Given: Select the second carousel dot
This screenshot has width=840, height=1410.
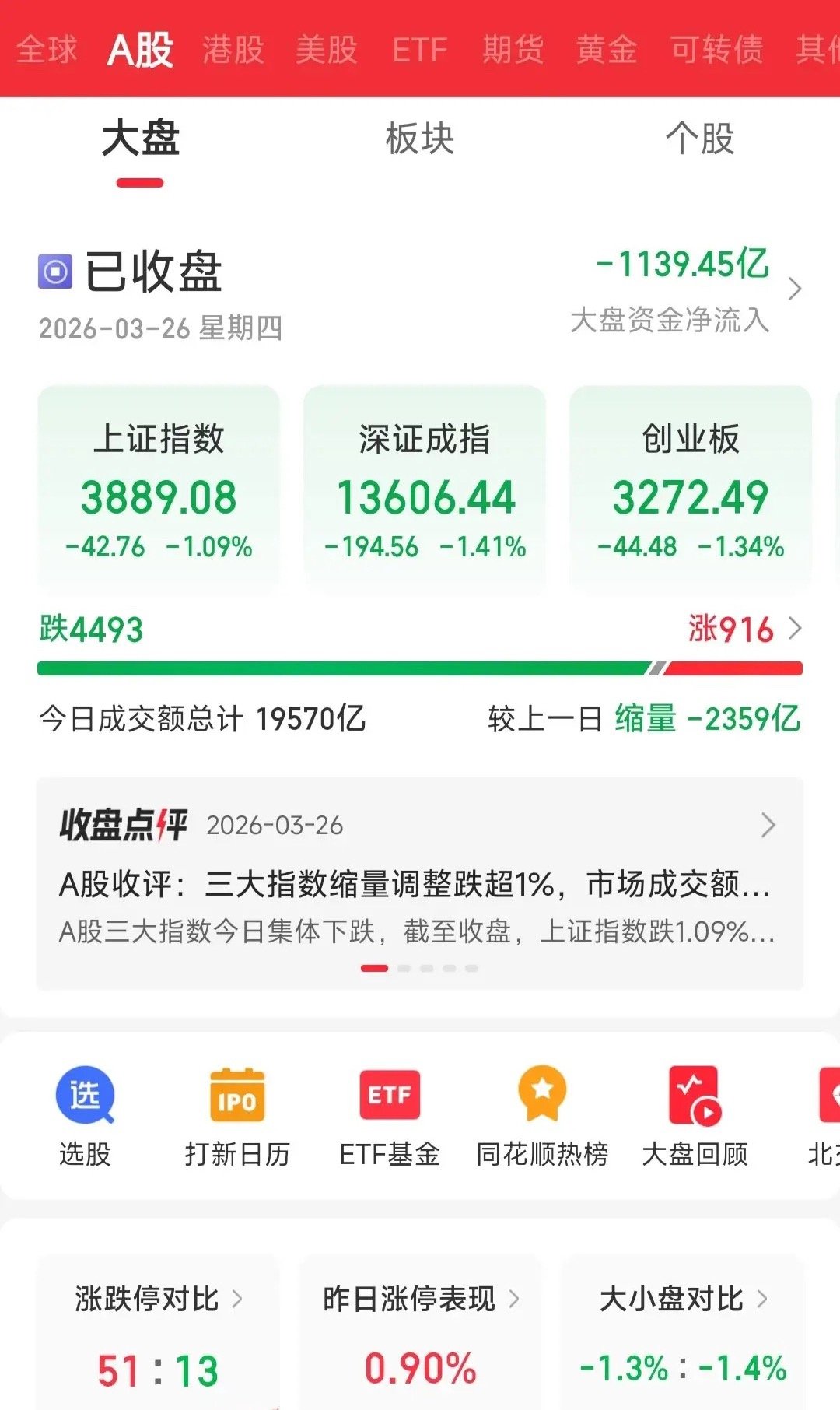Looking at the screenshot, I should click(402, 967).
